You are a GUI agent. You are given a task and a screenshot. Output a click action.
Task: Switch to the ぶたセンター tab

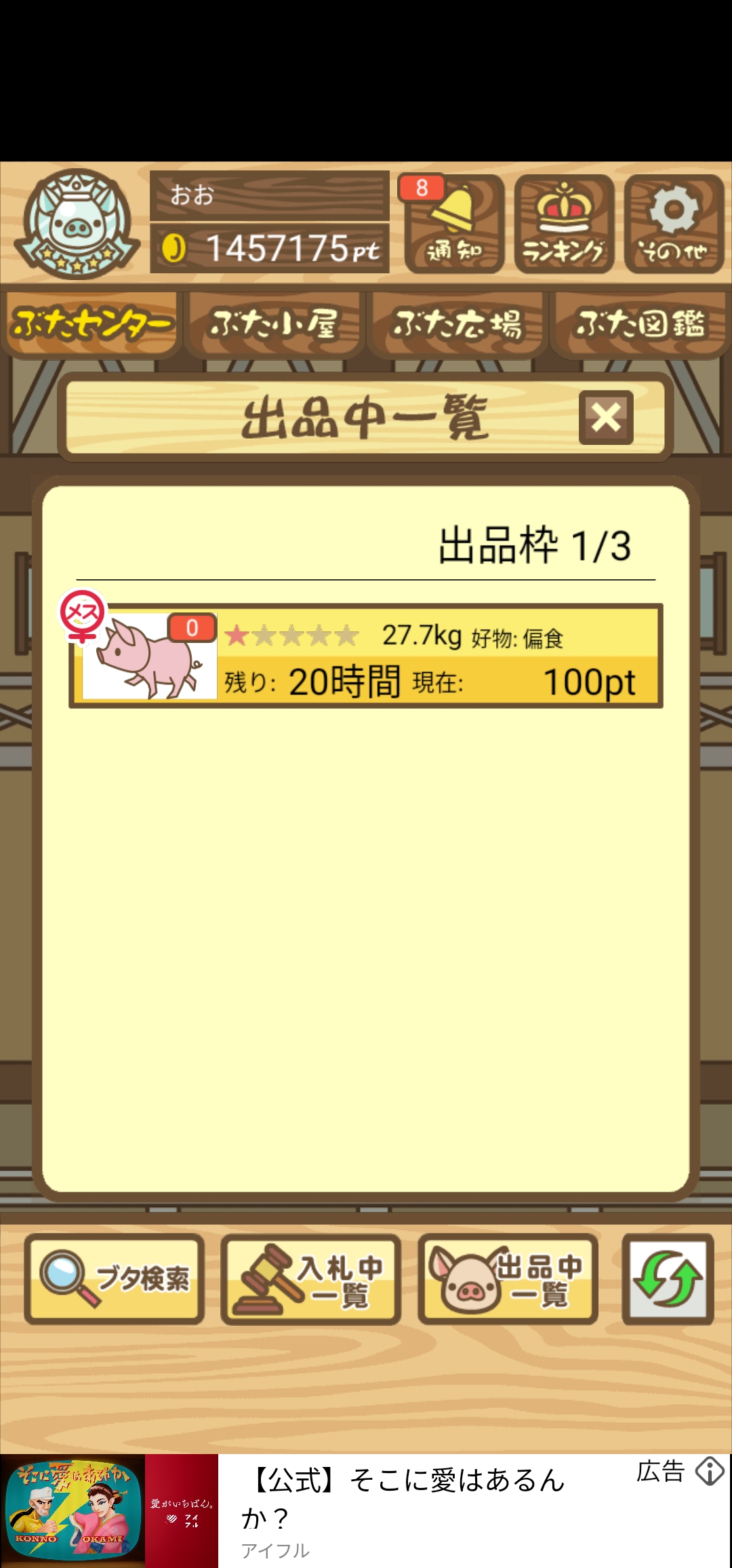pos(91,324)
